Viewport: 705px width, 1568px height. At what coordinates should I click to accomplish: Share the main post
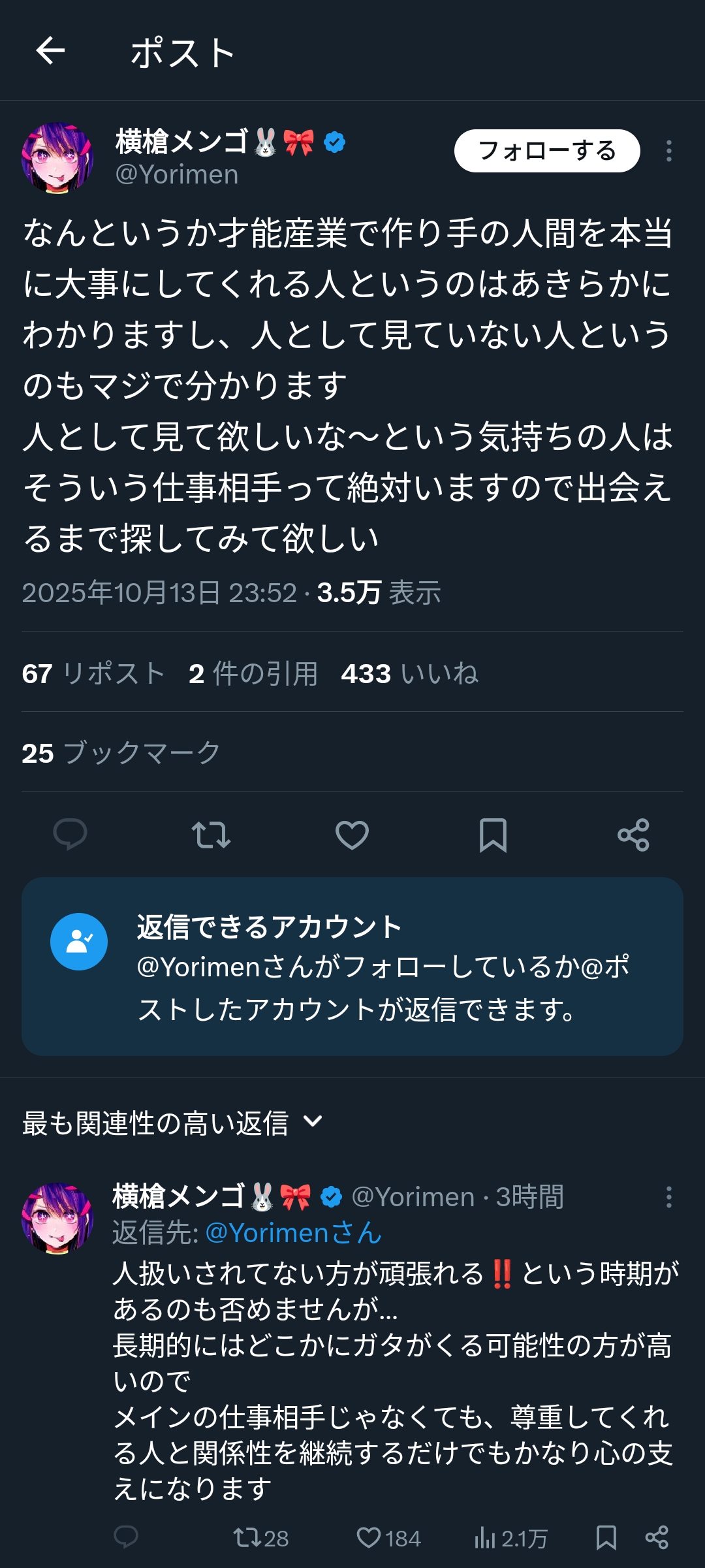(633, 834)
